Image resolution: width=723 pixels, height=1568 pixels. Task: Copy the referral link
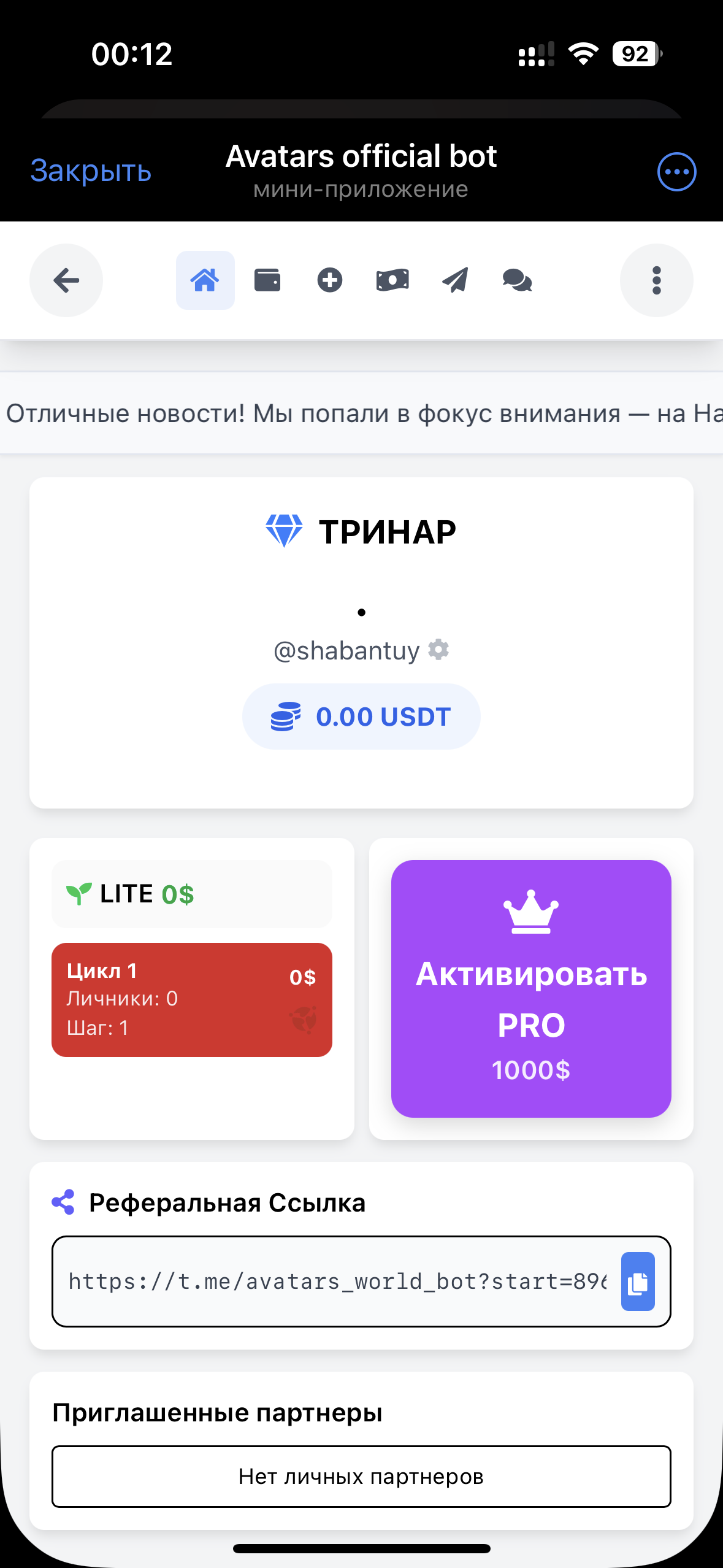point(638,1282)
